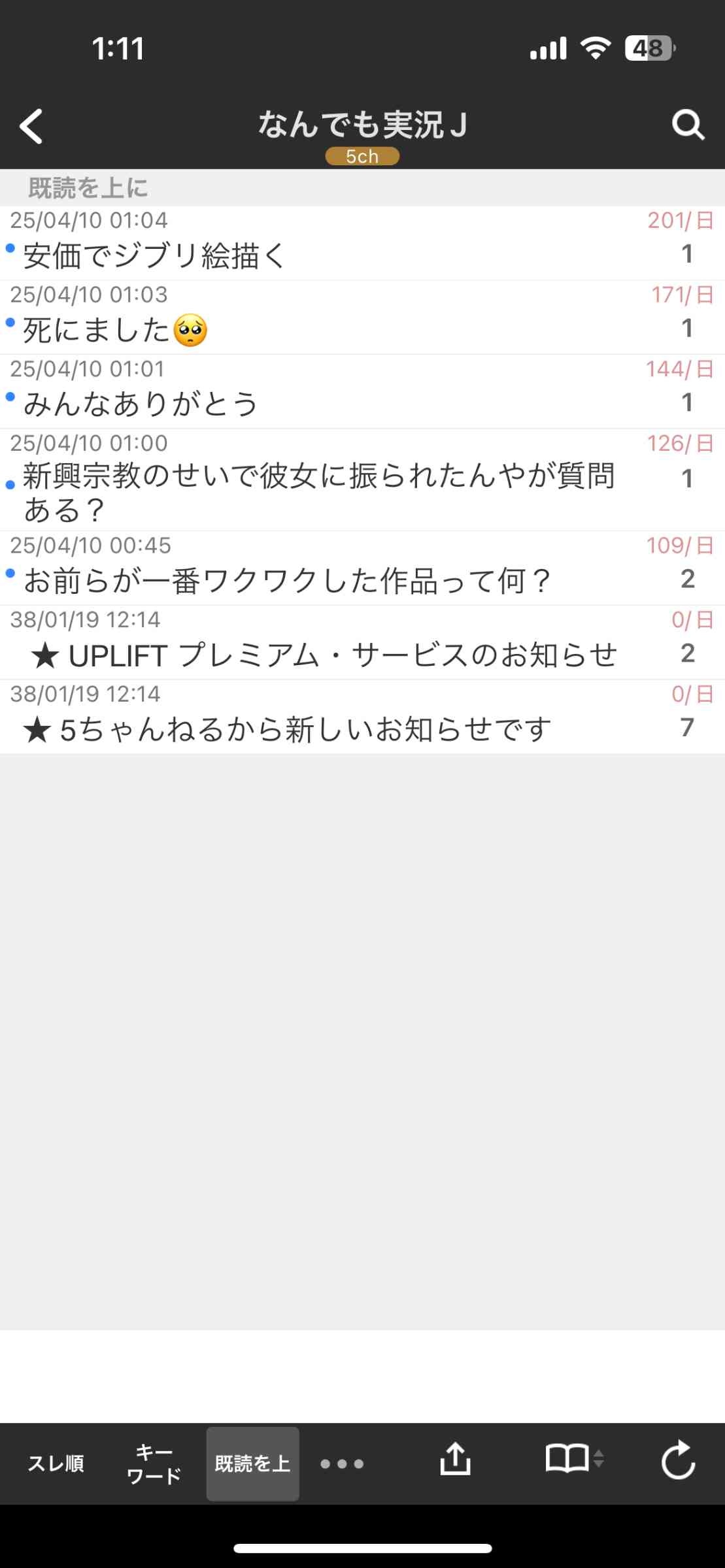Screen dimensions: 725x1568
Task: Open 5ちゃんねるから新しいお知らせです thread
Action: (286, 729)
